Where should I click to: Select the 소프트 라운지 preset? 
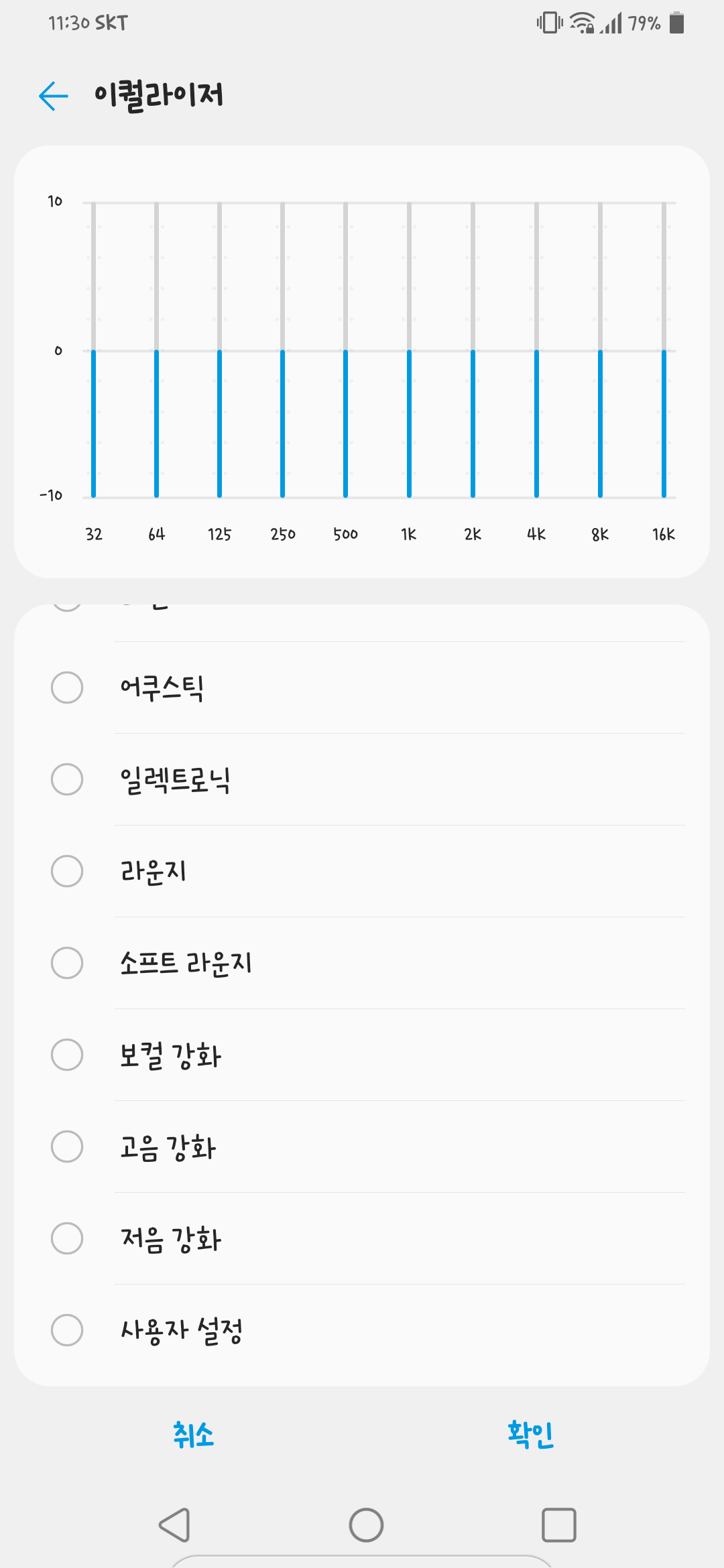[x=362, y=963]
